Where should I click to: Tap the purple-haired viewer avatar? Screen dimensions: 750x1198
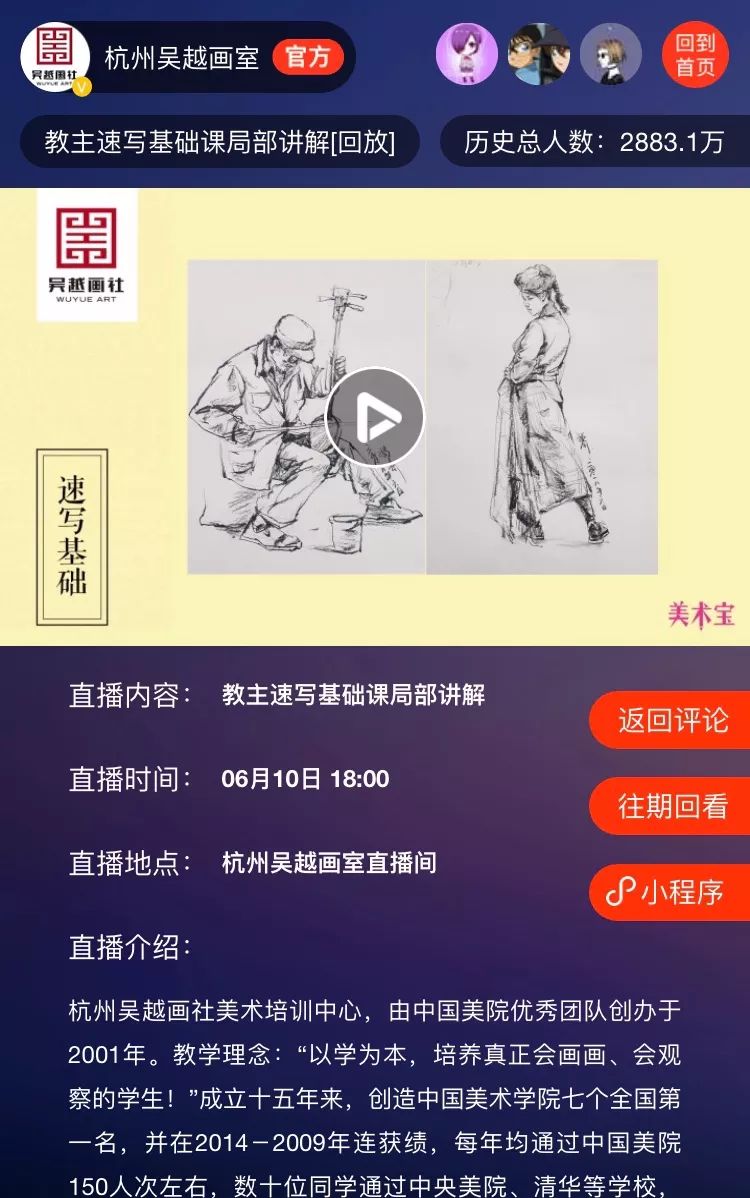point(466,55)
